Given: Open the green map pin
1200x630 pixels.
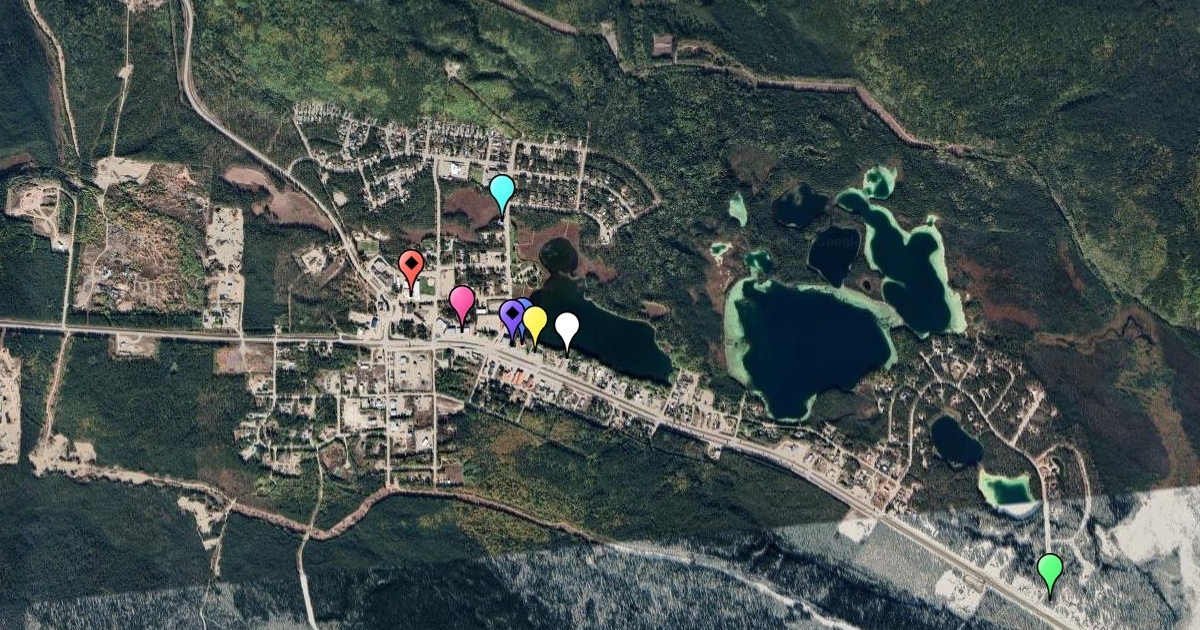Looking at the screenshot, I should (x=1049, y=570).
